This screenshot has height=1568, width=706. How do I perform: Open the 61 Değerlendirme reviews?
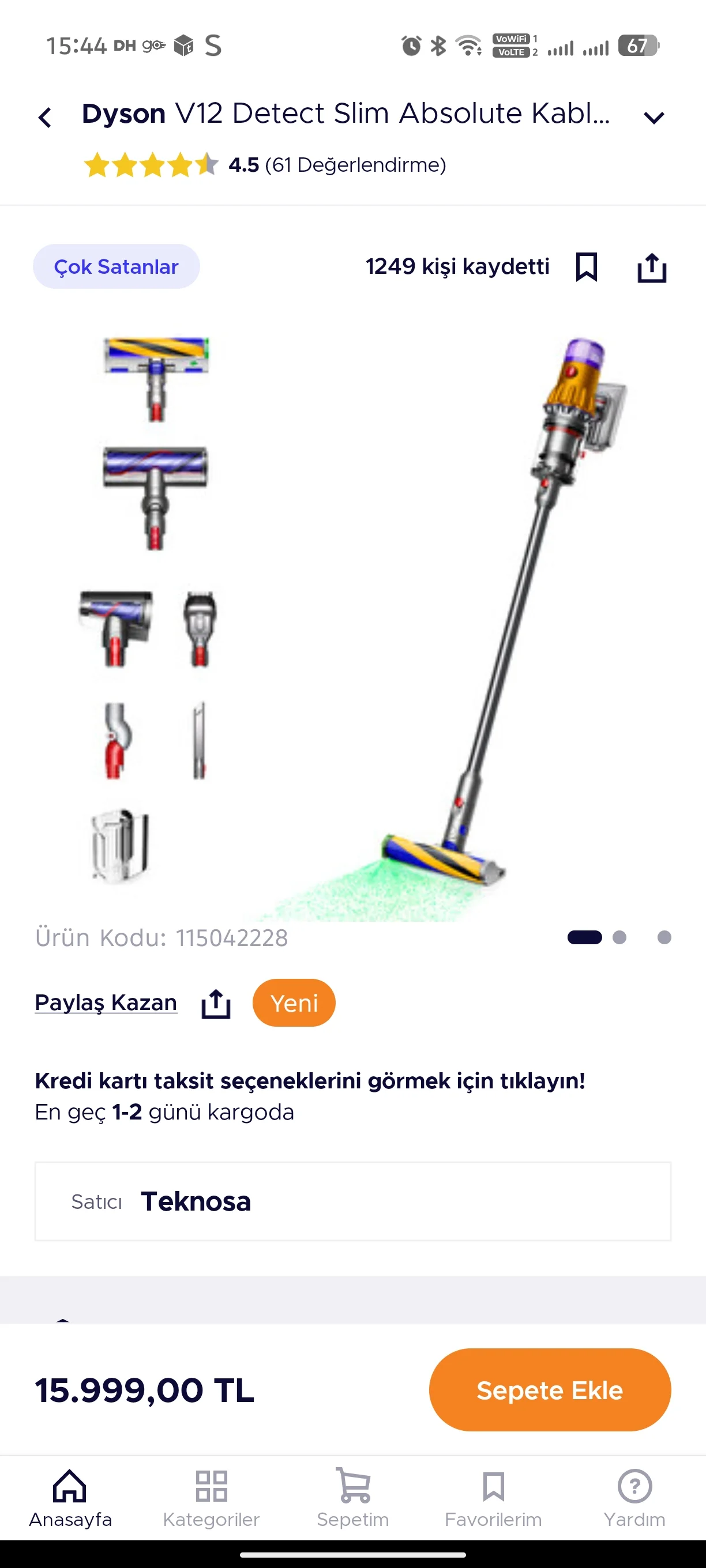coord(355,165)
